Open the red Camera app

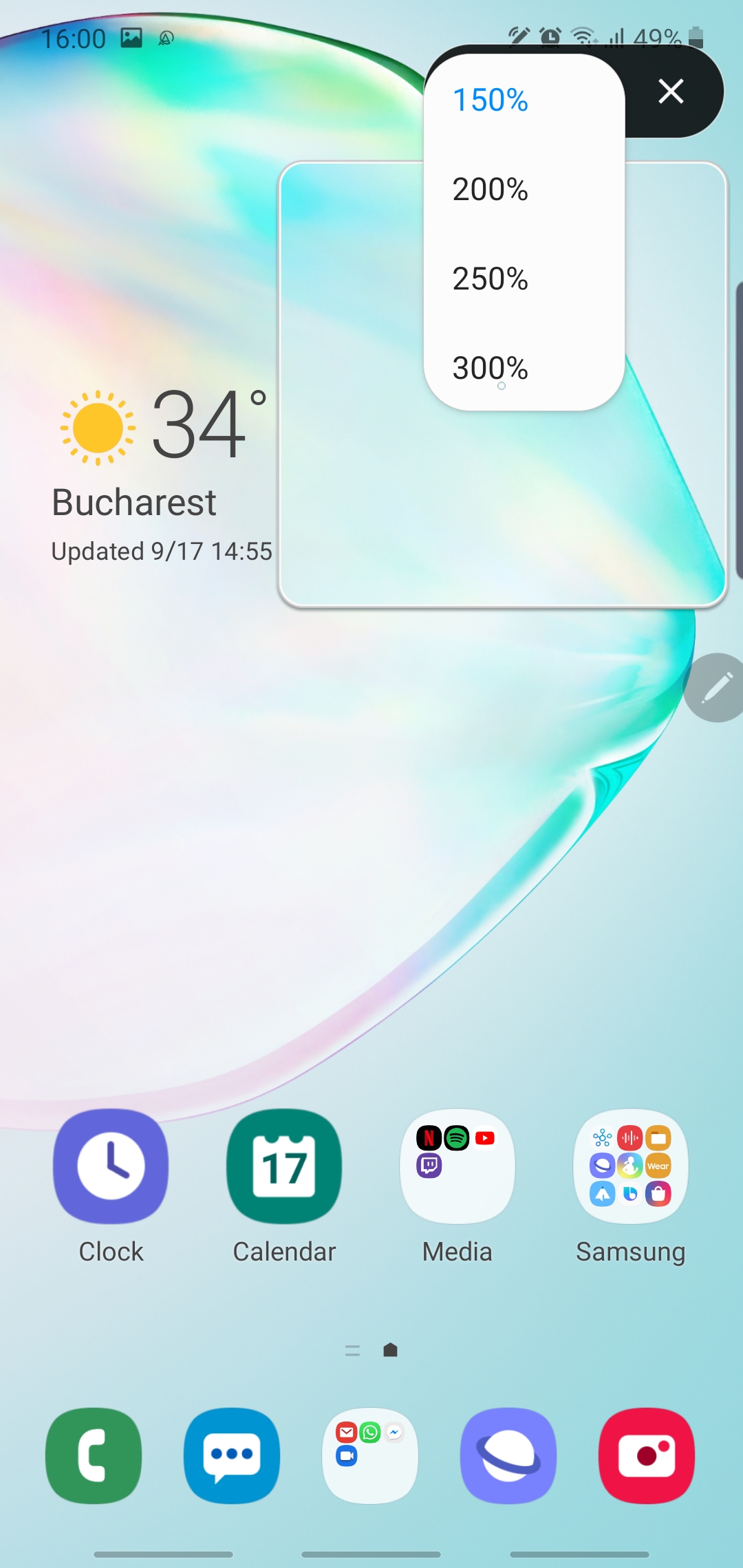coord(647,1455)
